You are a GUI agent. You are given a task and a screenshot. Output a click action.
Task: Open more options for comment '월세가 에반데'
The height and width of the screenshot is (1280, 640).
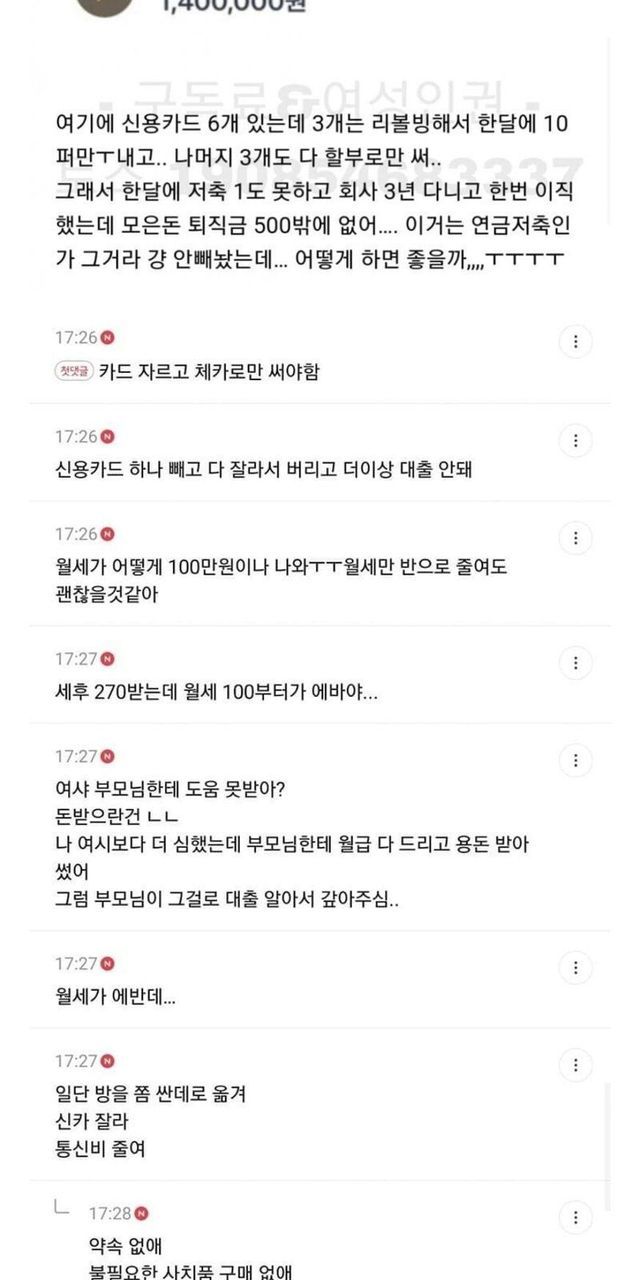[575, 967]
